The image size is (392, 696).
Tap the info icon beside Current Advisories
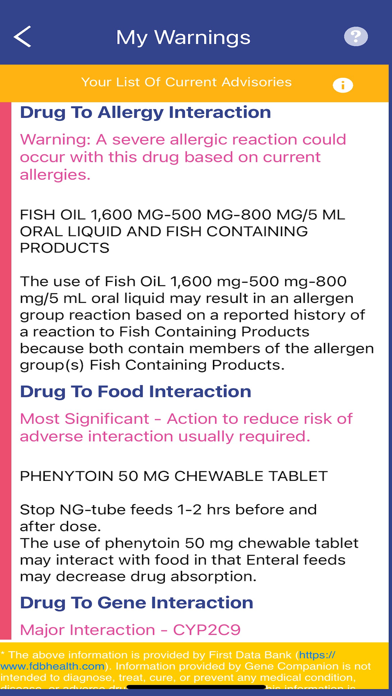click(x=343, y=85)
